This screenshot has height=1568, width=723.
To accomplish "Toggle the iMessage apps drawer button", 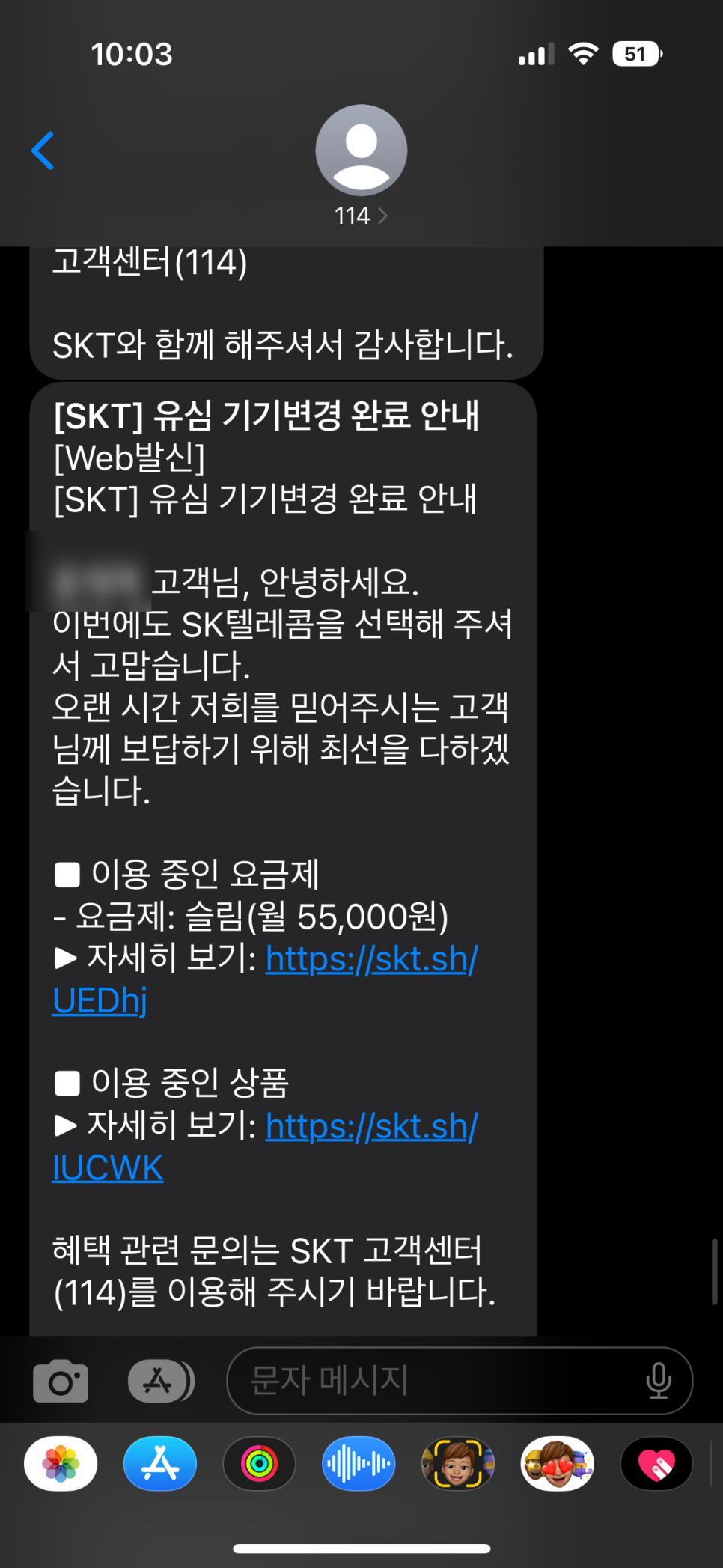I will click(x=161, y=1381).
